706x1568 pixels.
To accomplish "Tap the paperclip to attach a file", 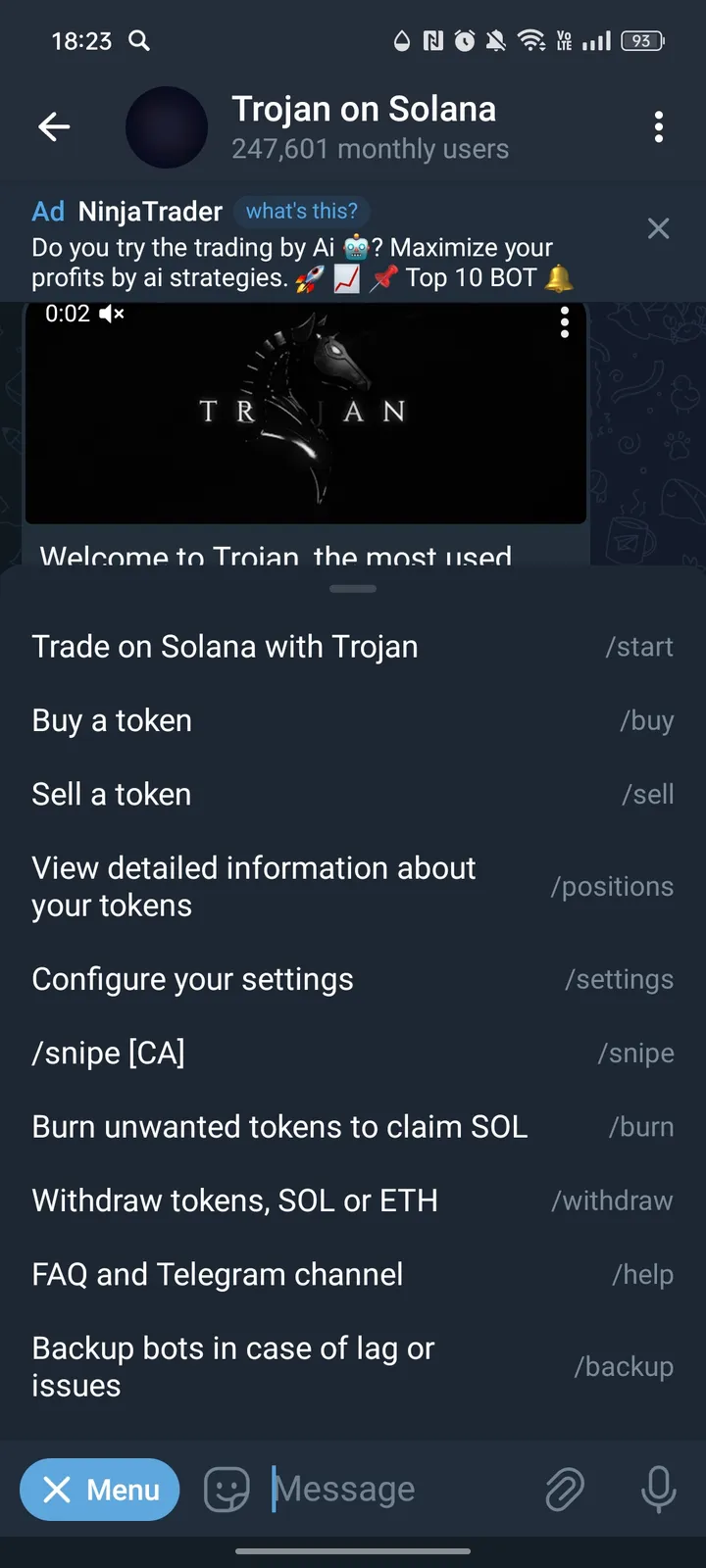I will [x=564, y=1489].
